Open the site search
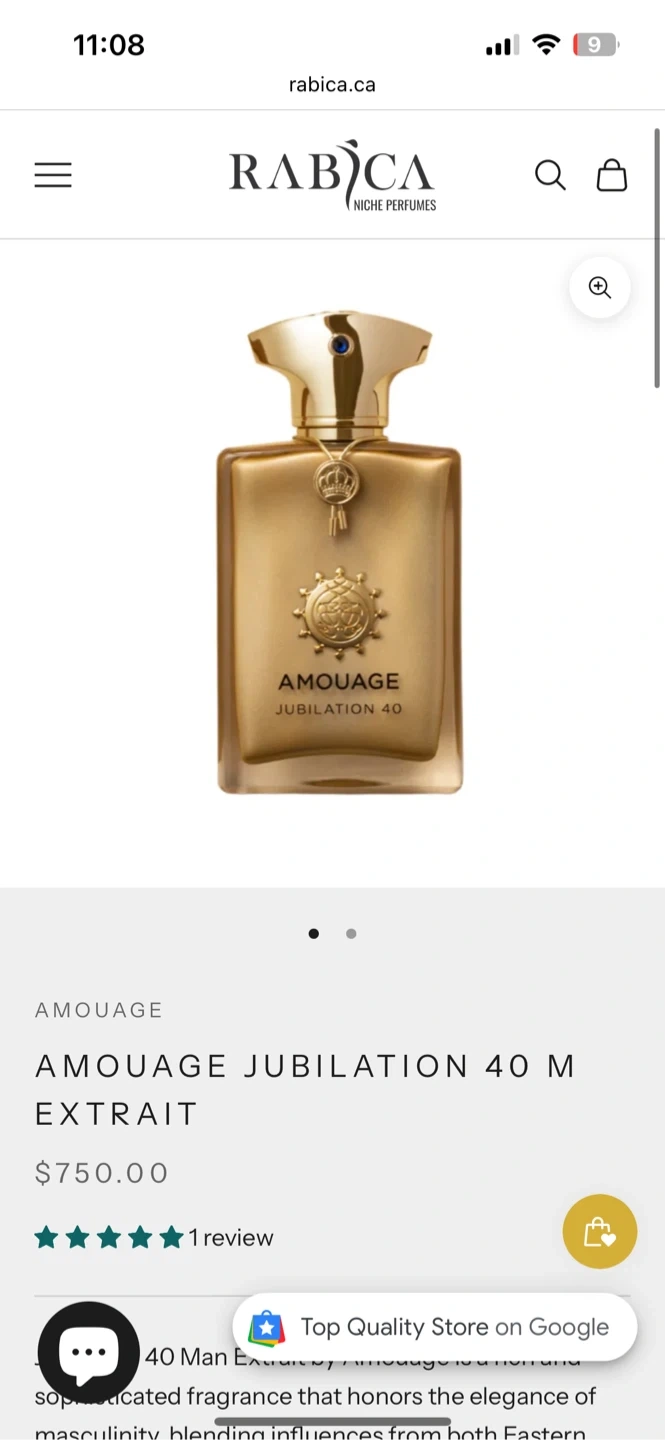 [550, 175]
